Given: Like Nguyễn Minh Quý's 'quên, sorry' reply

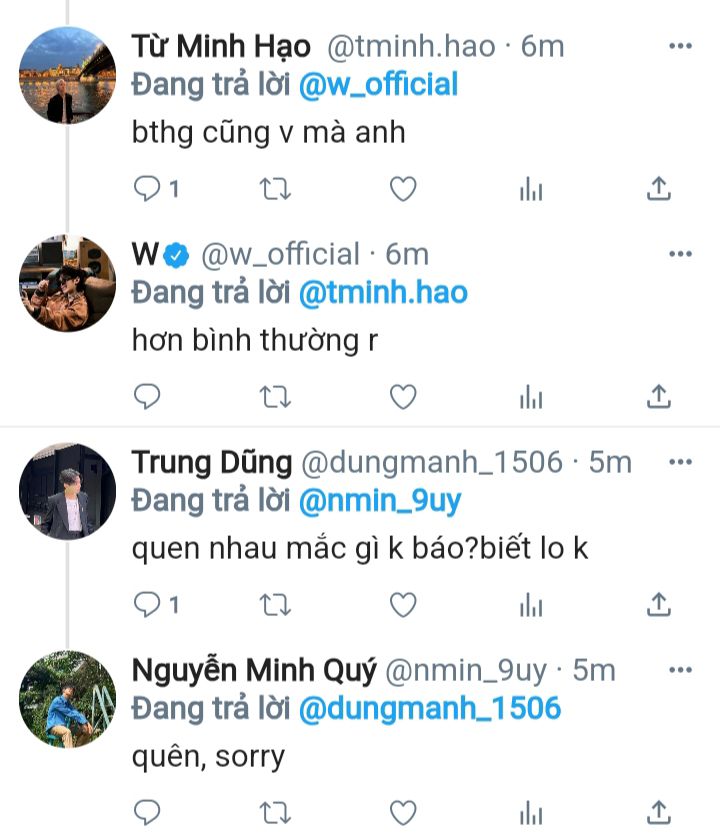Looking at the screenshot, I should tap(402, 811).
